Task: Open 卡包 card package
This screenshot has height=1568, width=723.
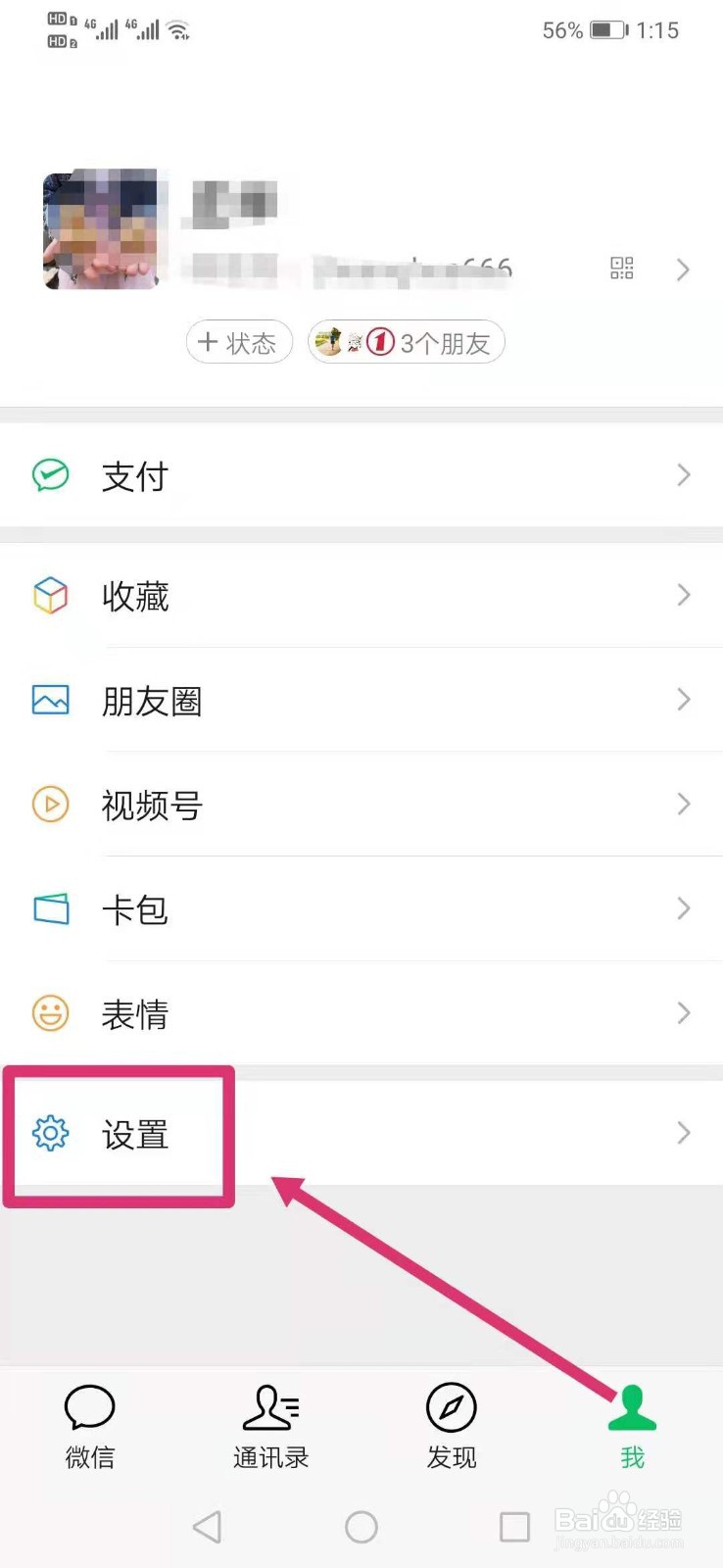Action: click(135, 909)
